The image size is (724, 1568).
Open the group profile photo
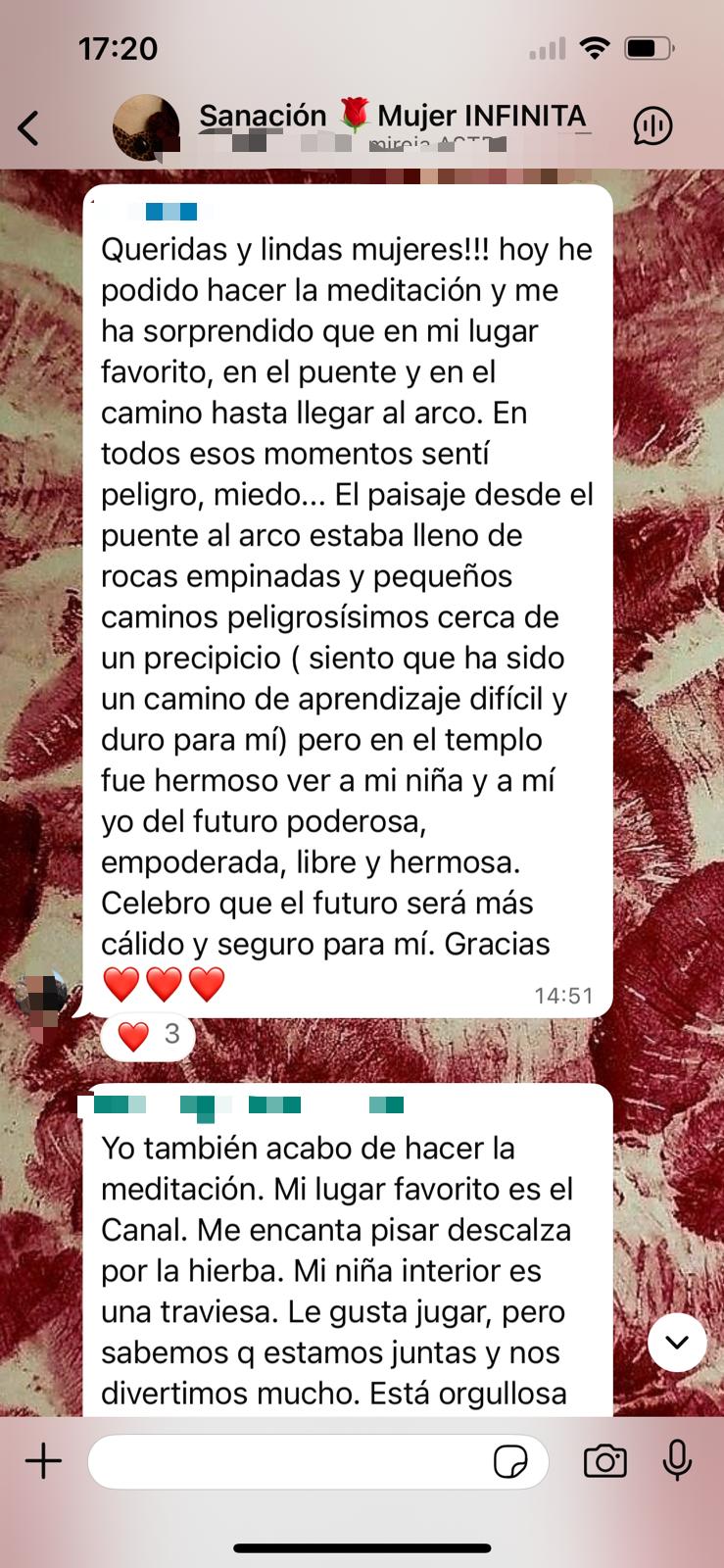(x=146, y=127)
